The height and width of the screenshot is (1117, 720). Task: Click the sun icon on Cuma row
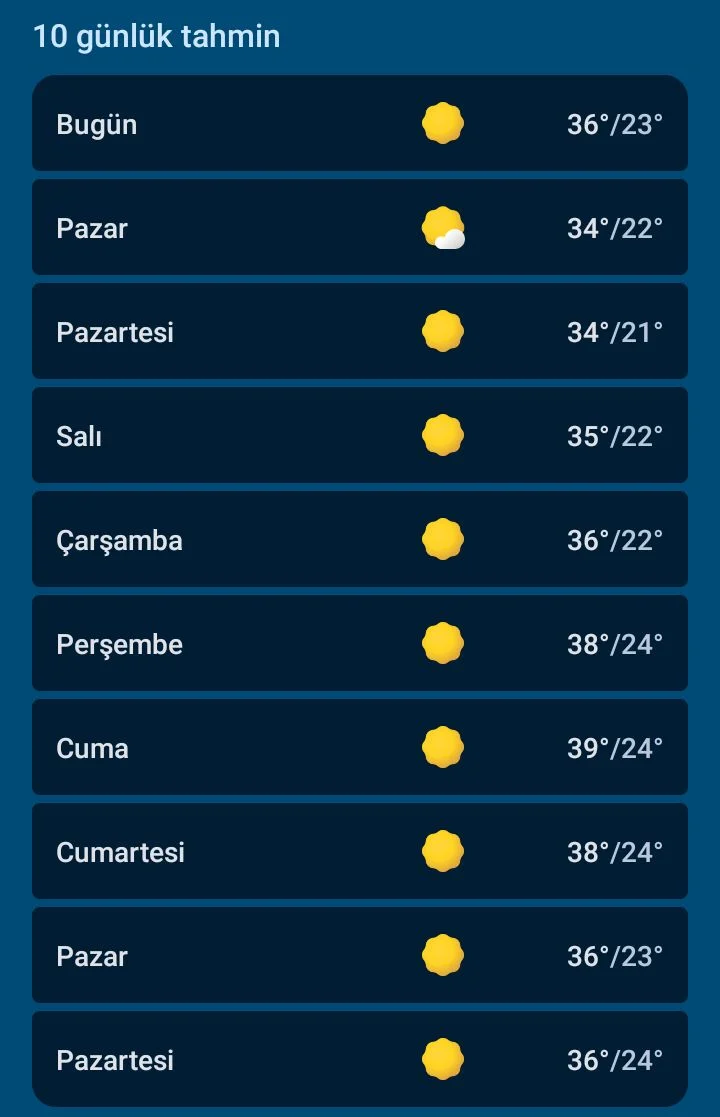click(x=442, y=747)
